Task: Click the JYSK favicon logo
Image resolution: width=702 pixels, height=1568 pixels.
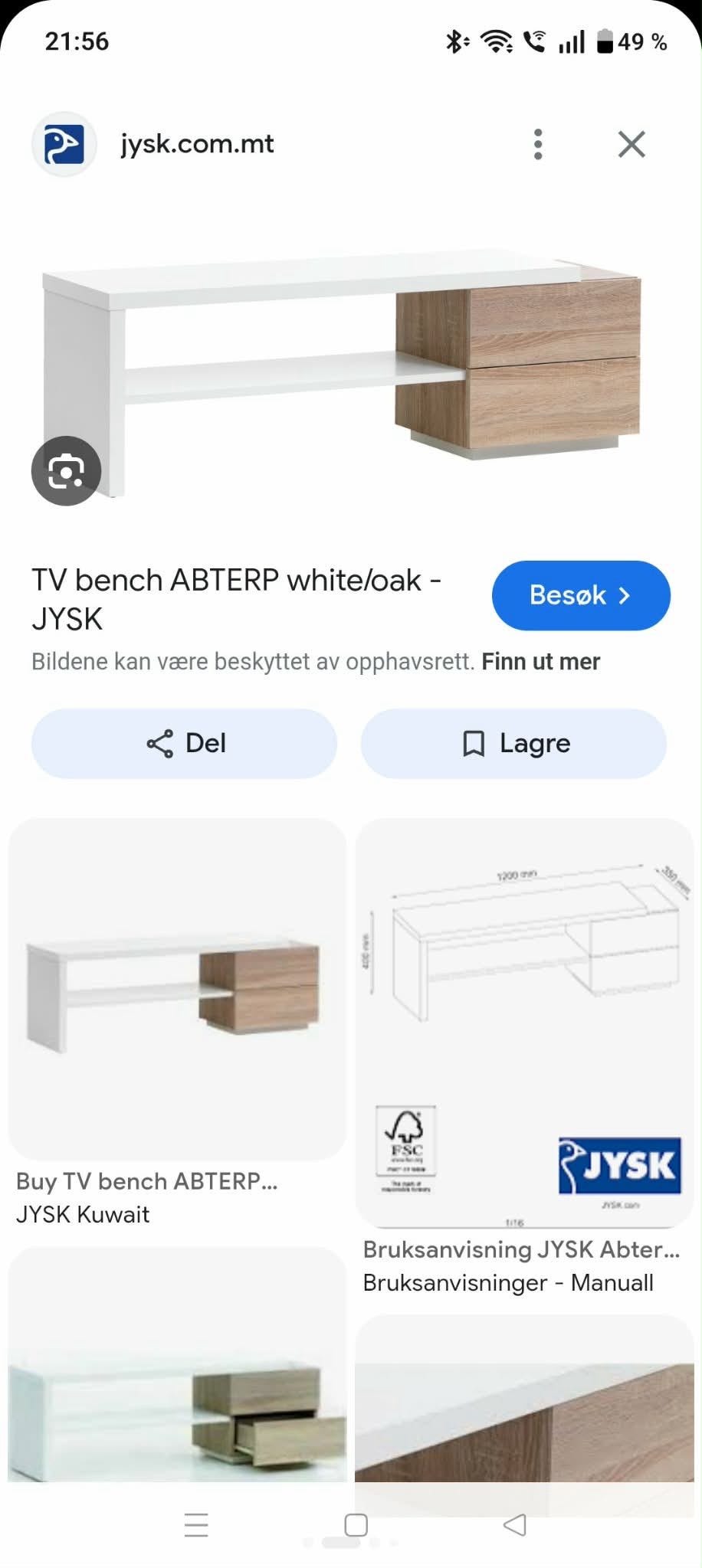Action: tap(64, 144)
